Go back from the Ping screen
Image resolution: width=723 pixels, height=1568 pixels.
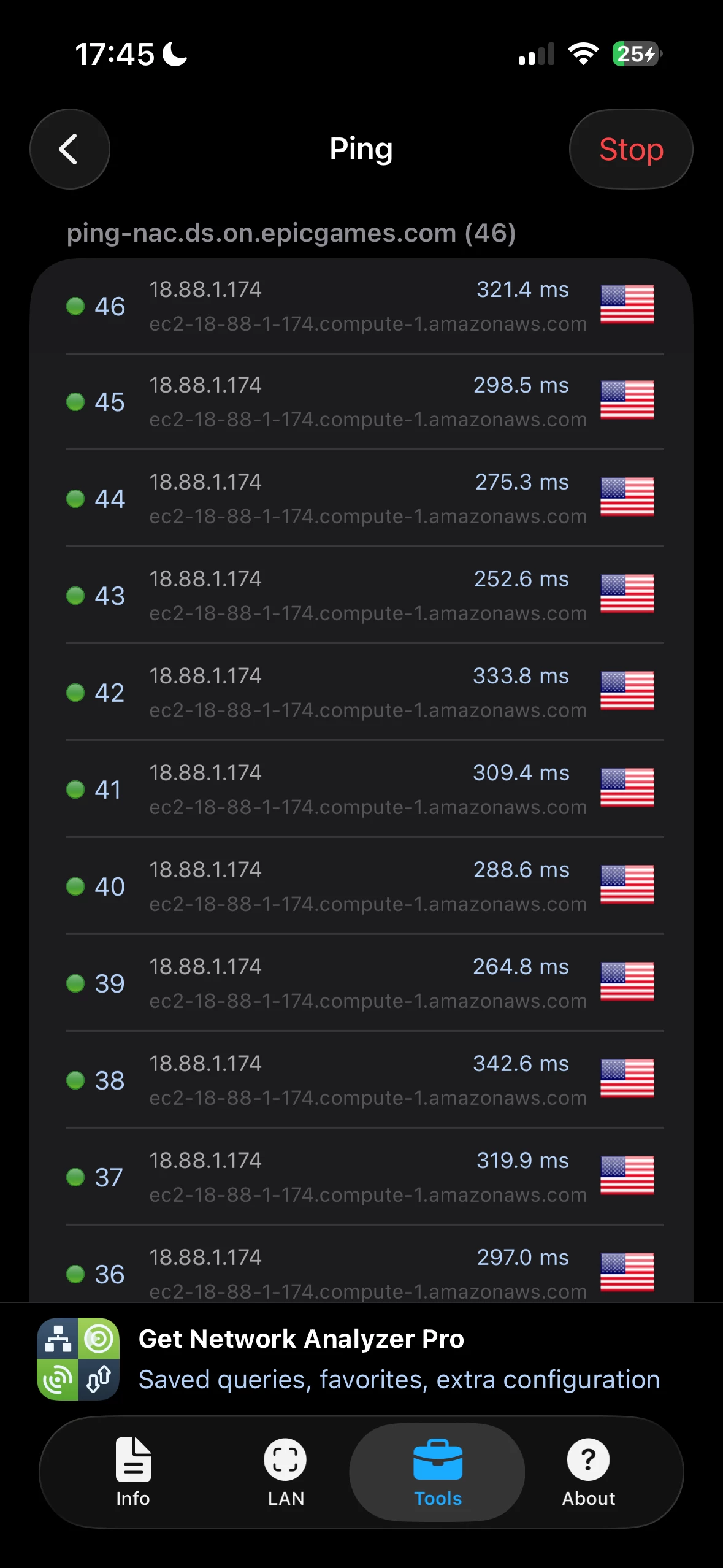pyautogui.click(x=70, y=149)
